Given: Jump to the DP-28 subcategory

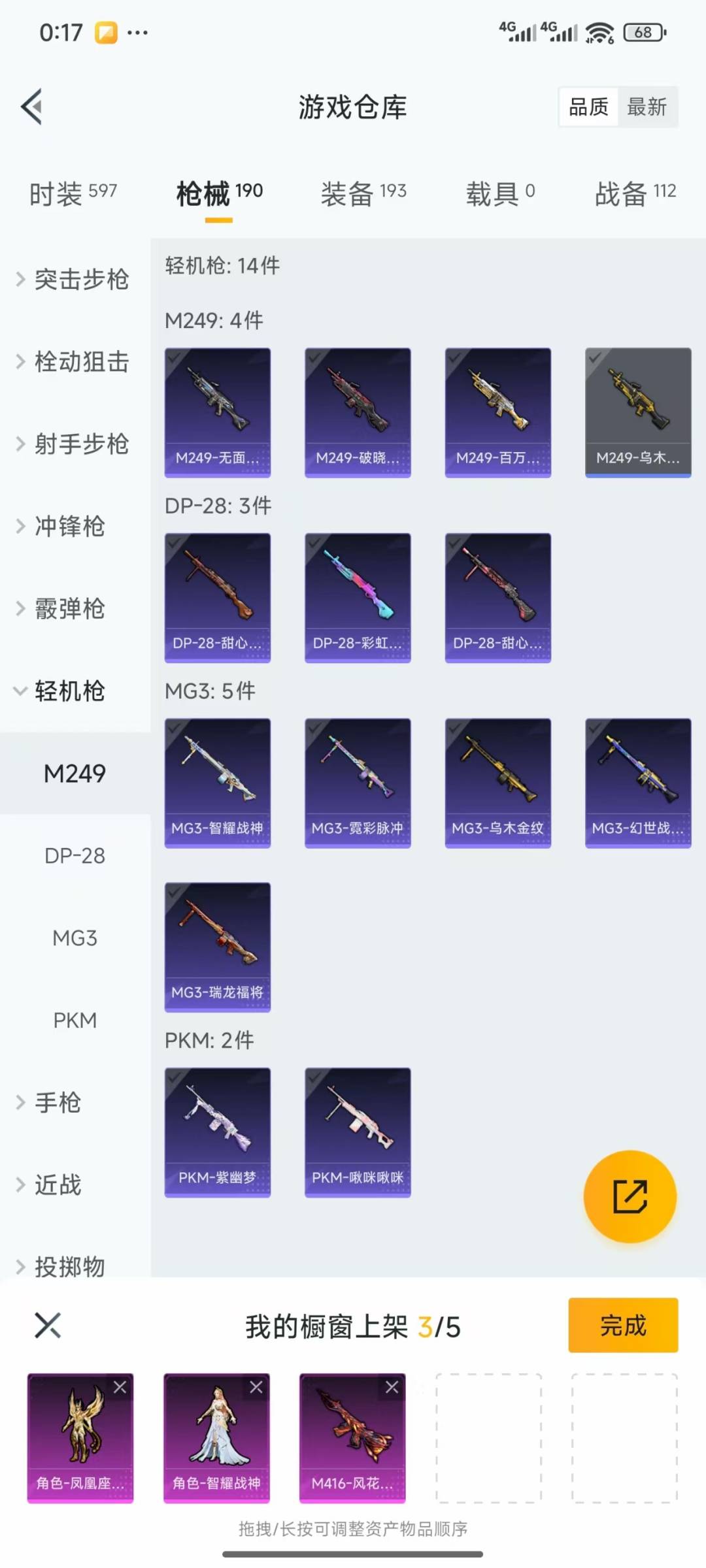Looking at the screenshot, I should click(x=75, y=856).
